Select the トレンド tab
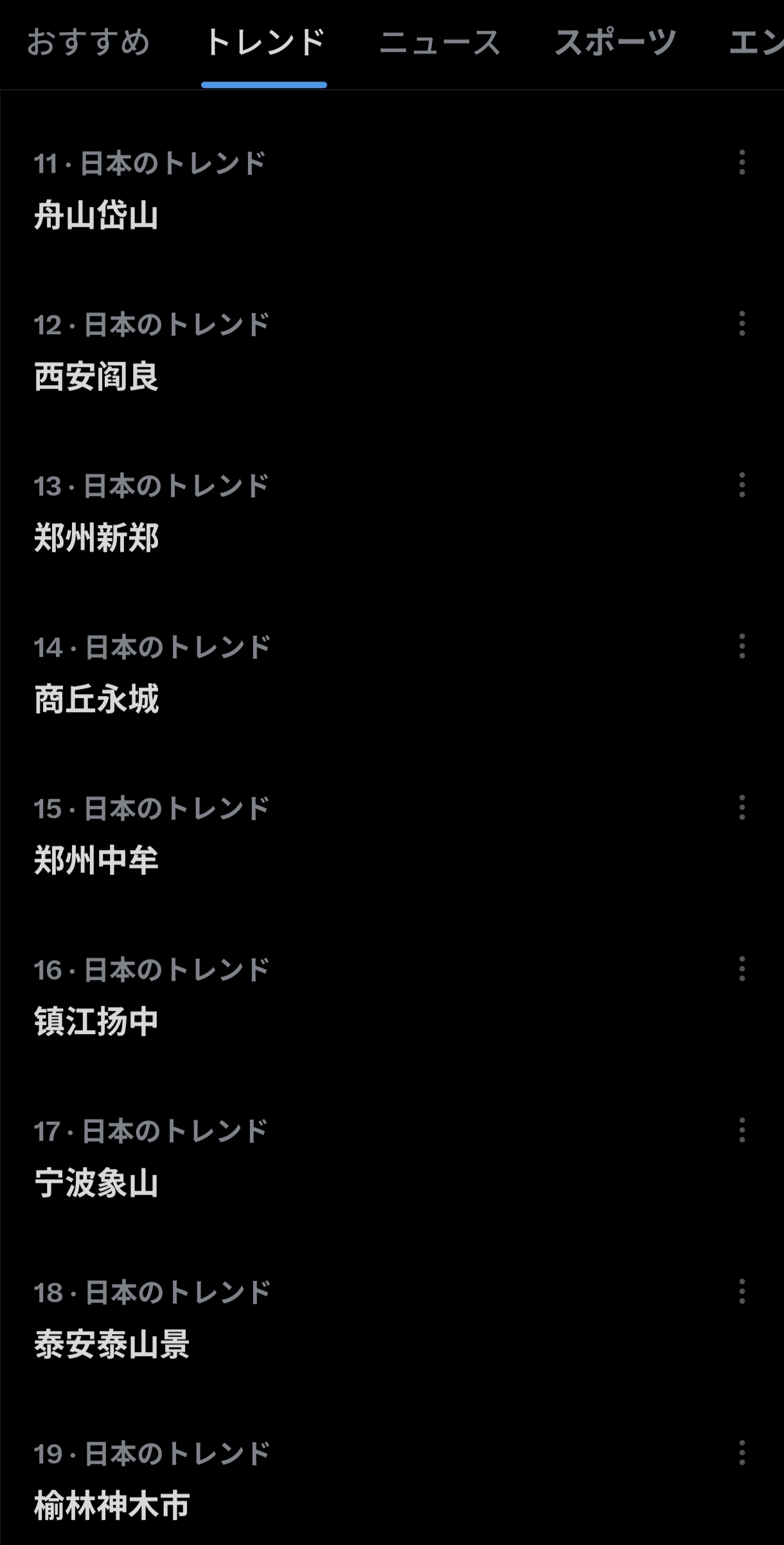This screenshot has width=784, height=1545. 264,43
